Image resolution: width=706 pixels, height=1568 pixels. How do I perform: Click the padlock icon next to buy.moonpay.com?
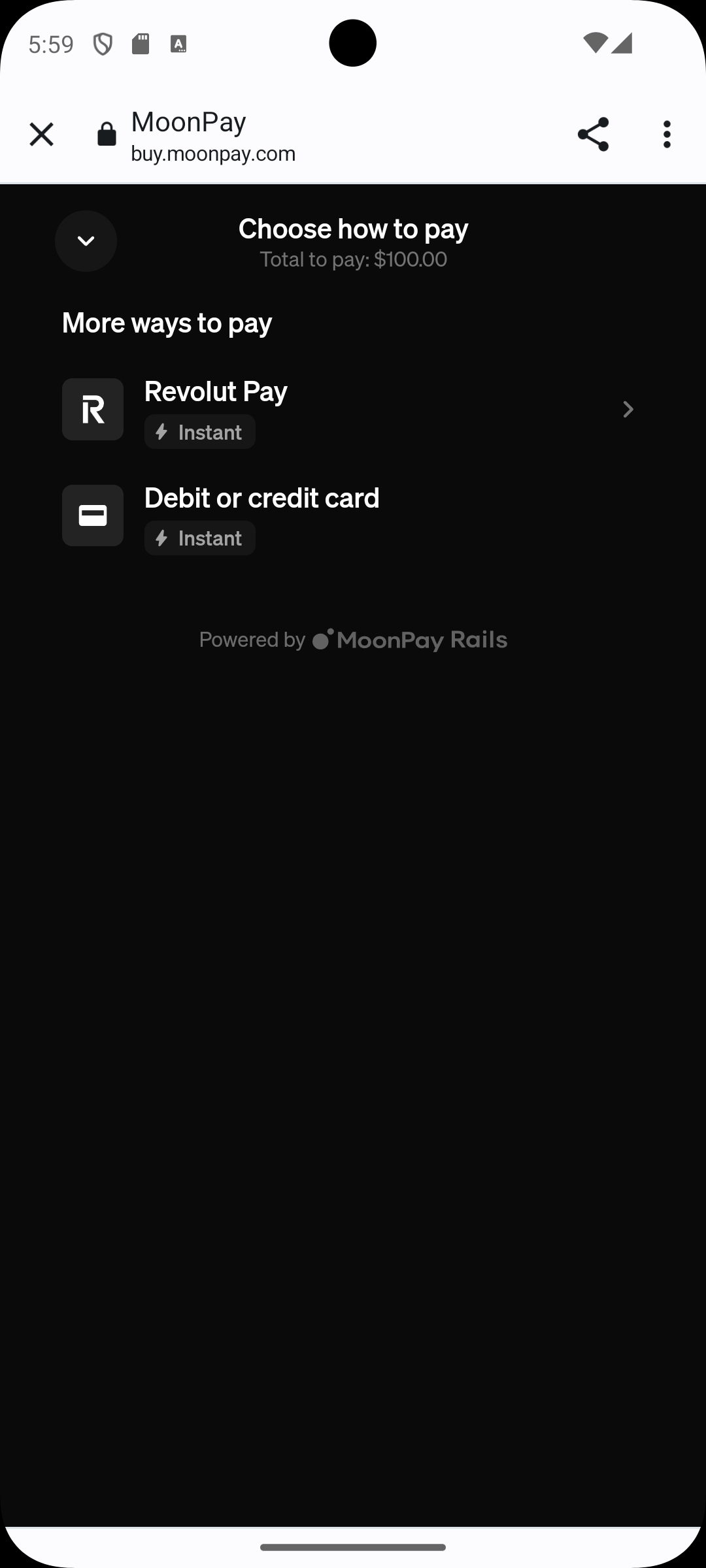[105, 134]
